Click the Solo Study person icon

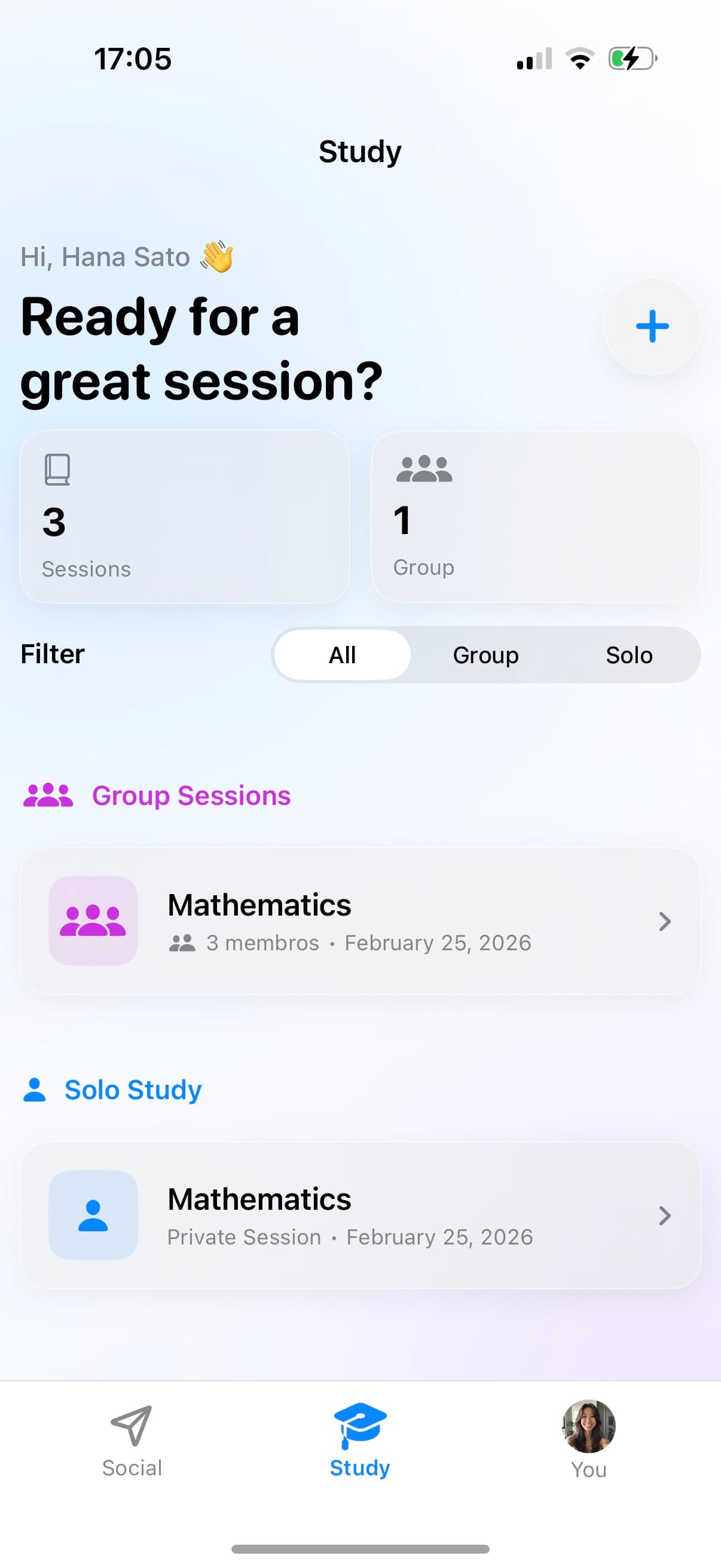(x=35, y=1090)
